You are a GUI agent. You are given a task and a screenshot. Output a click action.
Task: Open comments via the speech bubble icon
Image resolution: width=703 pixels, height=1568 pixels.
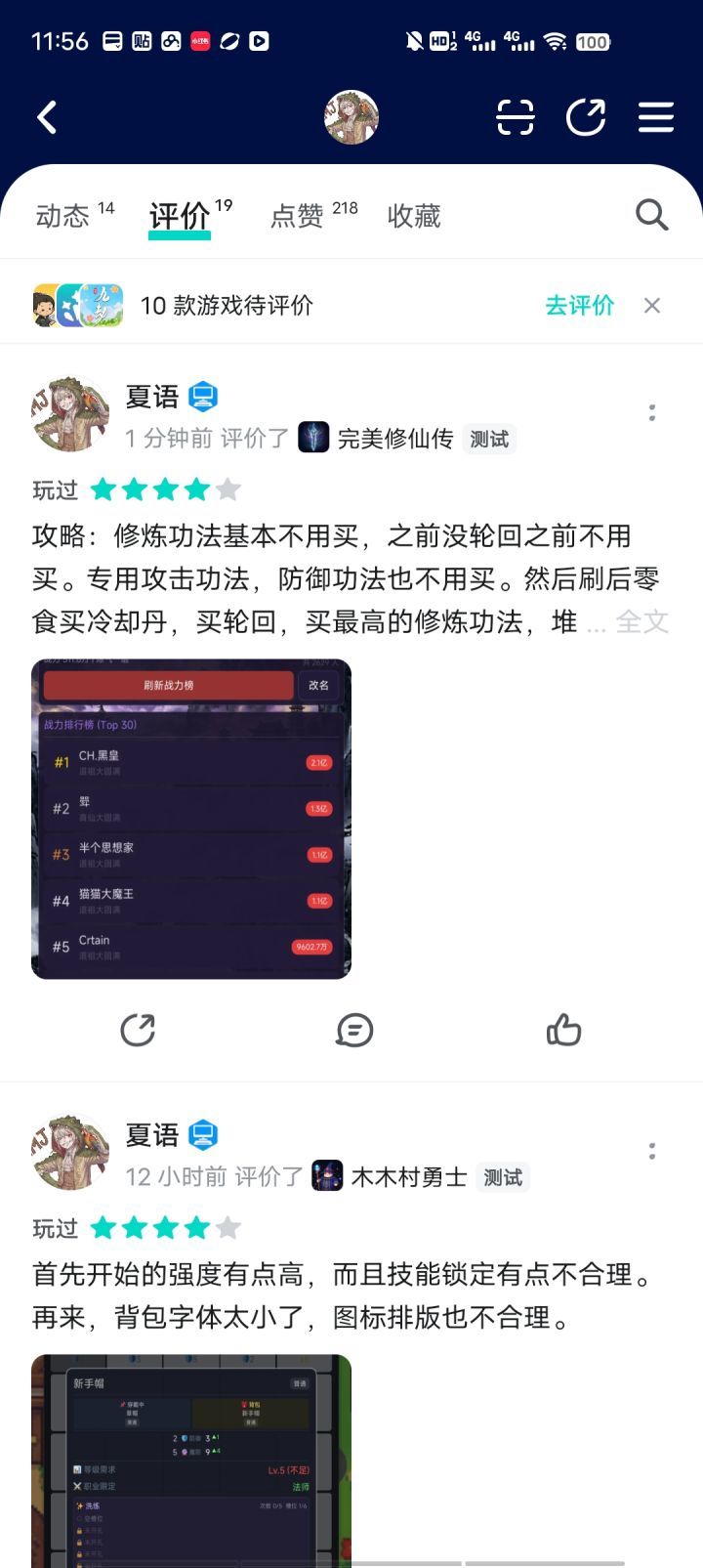click(x=354, y=1030)
